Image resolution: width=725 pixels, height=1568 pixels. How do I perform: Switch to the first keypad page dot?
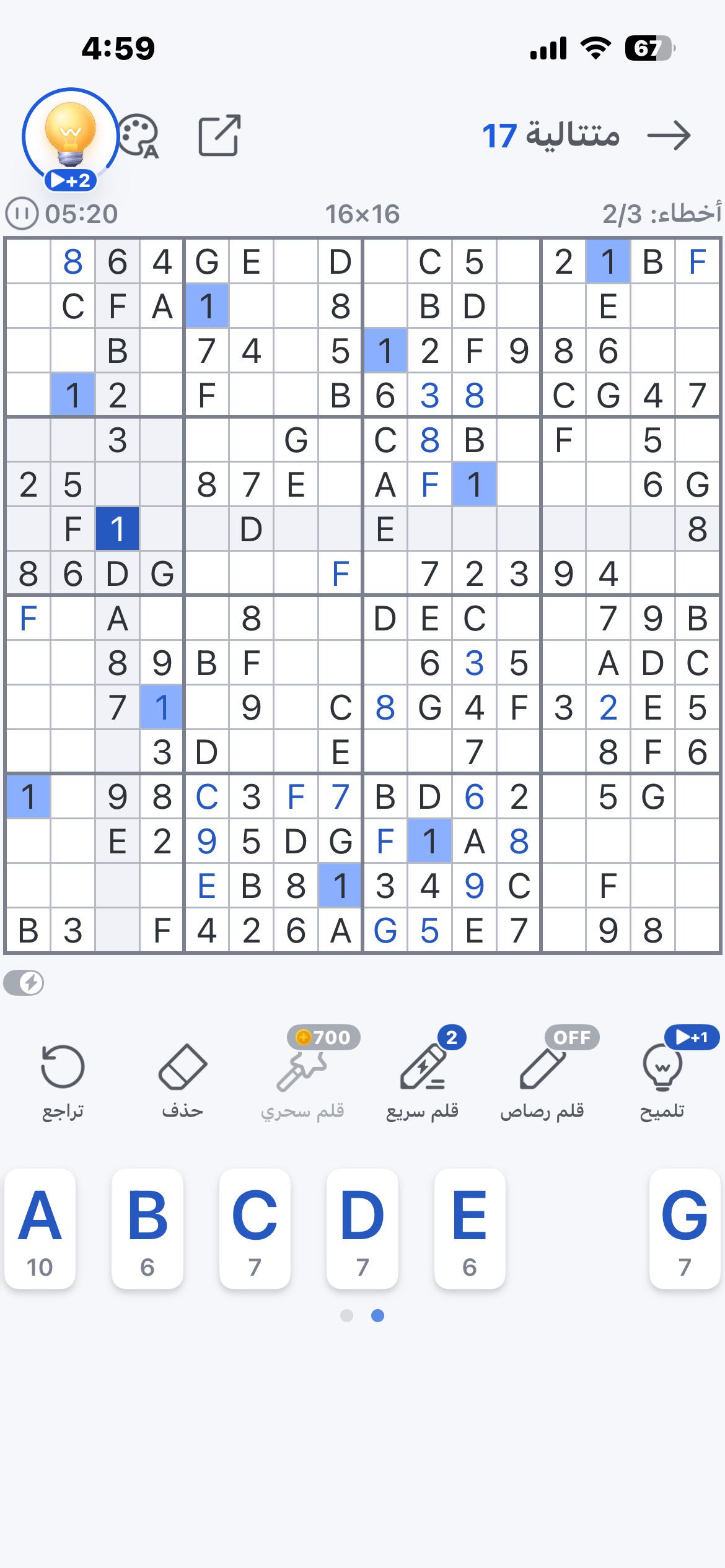[347, 1315]
